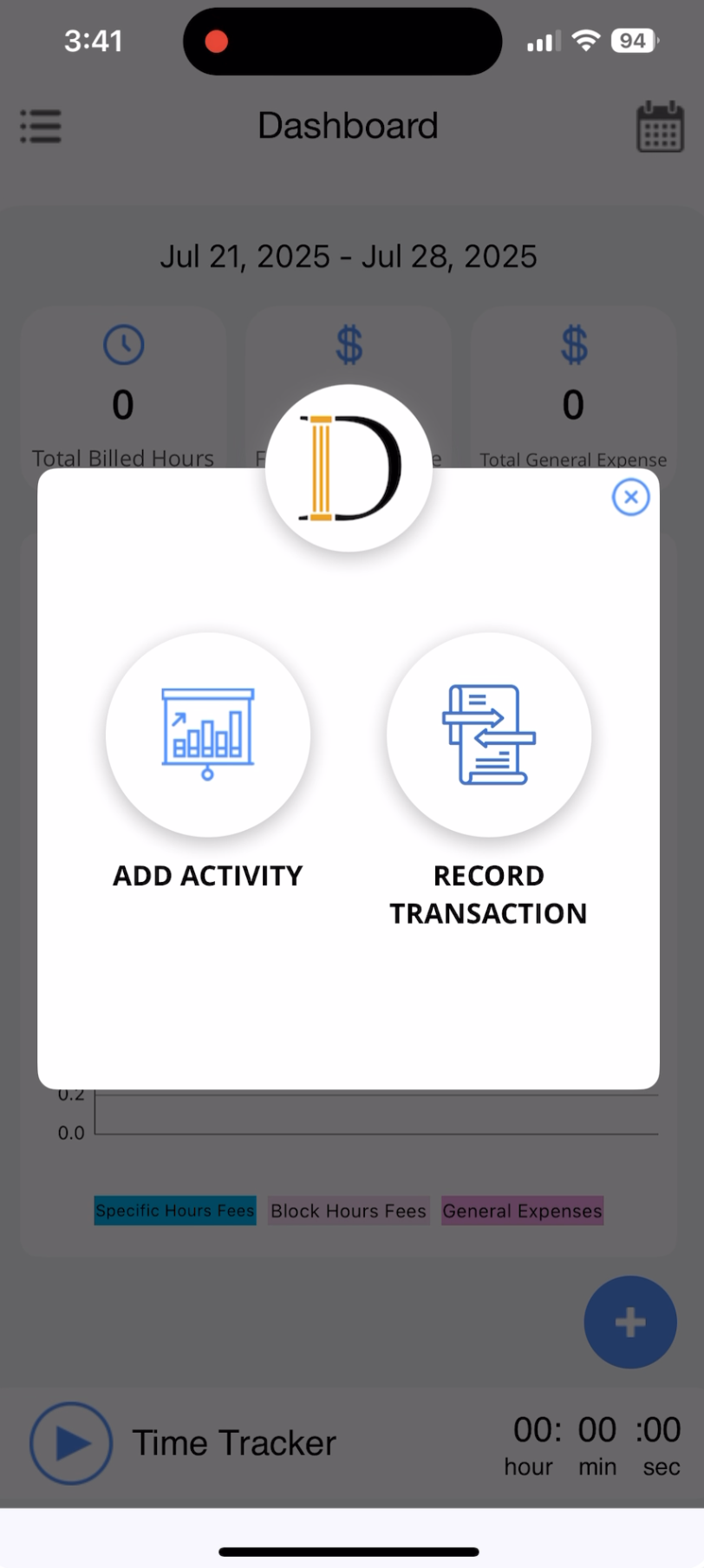
Task: Tap the blue plus floating action button
Action: click(629, 1322)
